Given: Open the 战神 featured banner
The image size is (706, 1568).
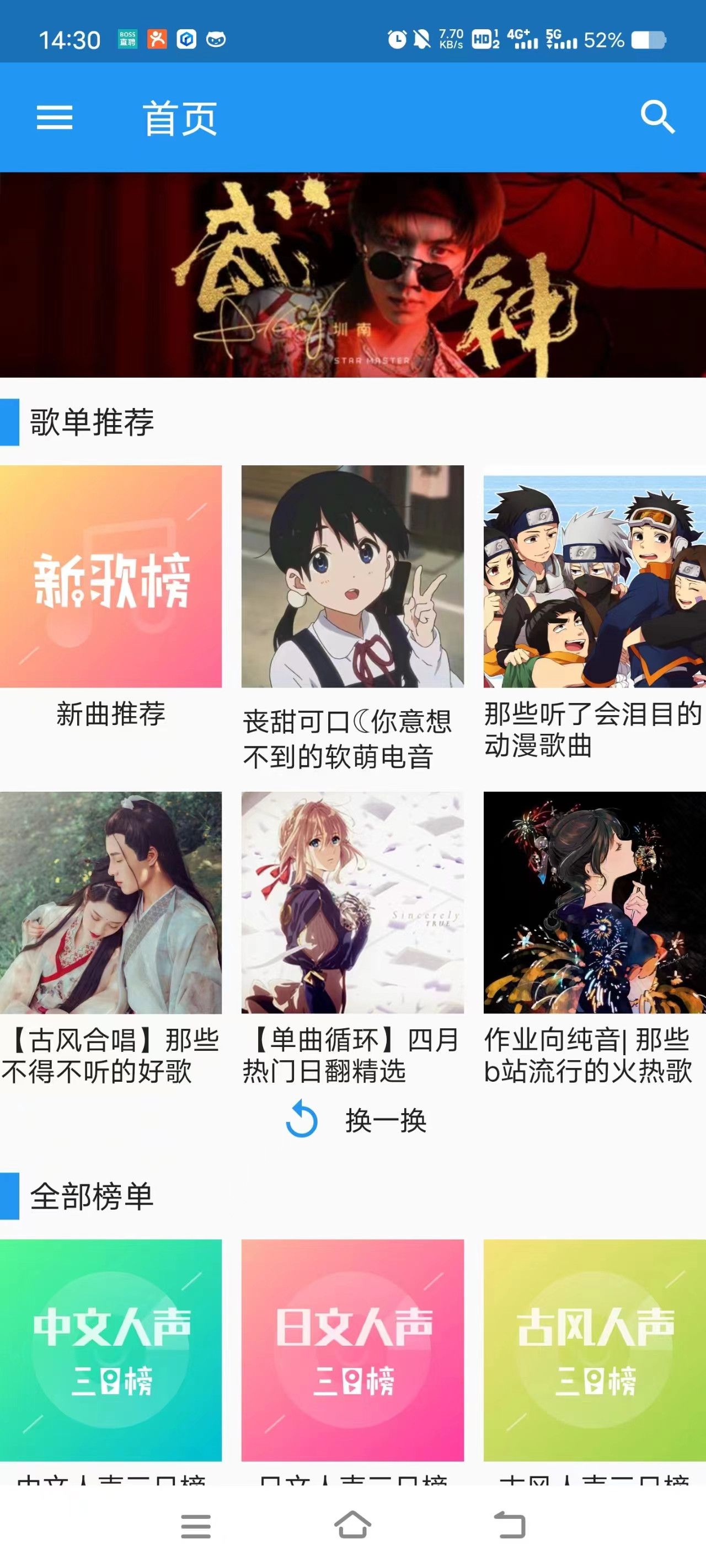Looking at the screenshot, I should (352, 275).
